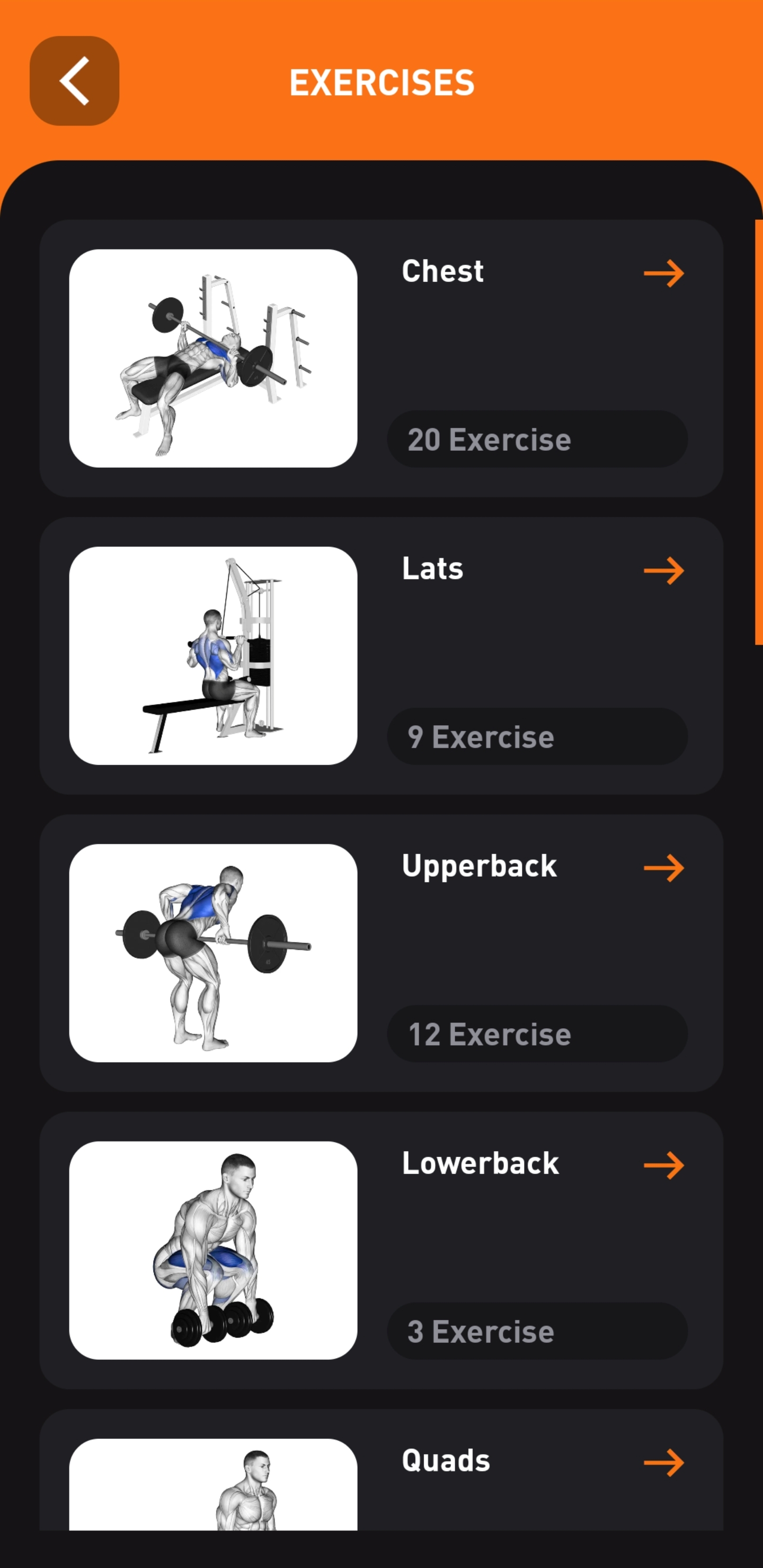Tap the arrow next to Lats
Viewport: 763px width, 1568px height.
coord(663,571)
